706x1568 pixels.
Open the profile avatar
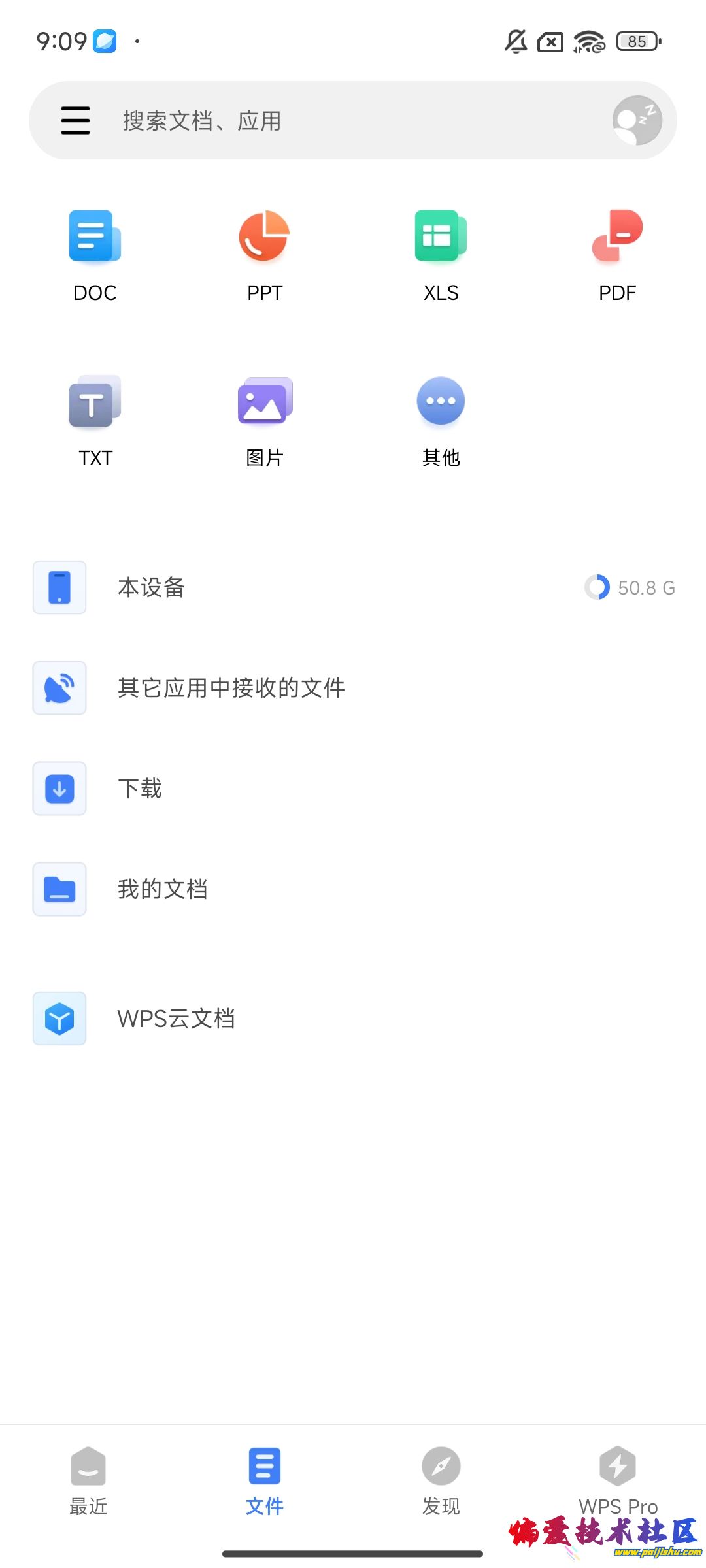point(637,120)
